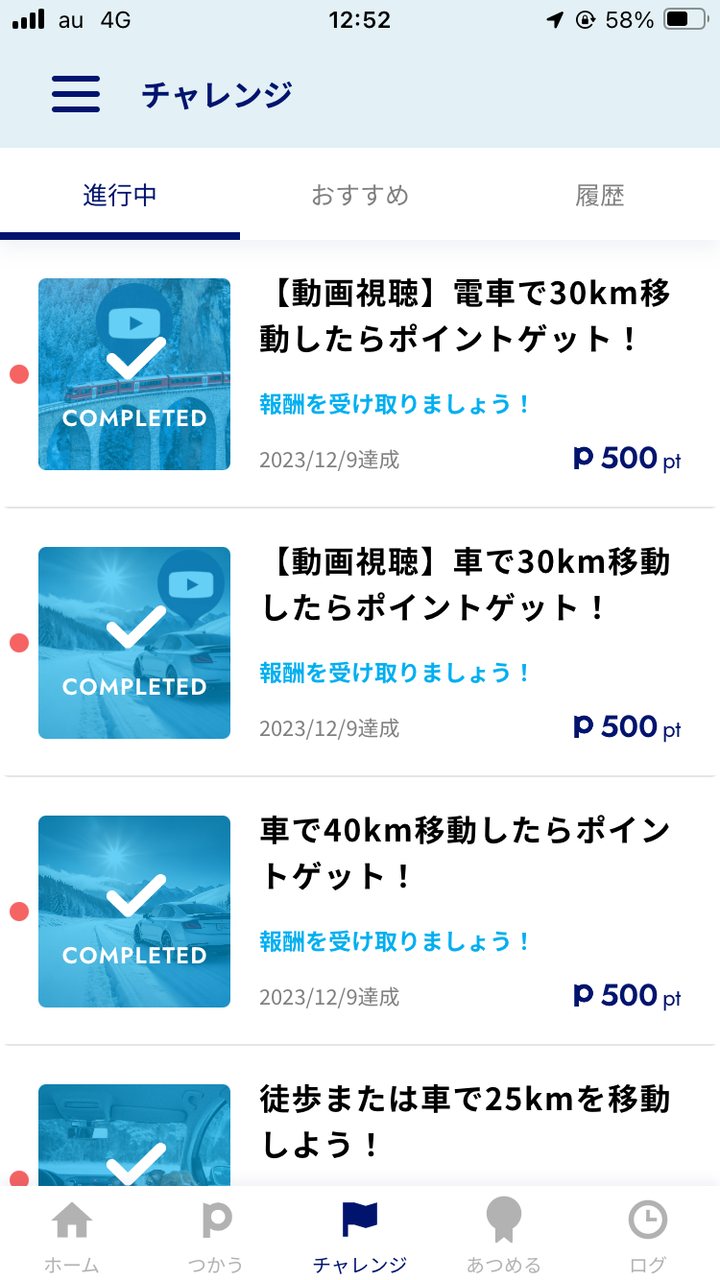Tap the チャレンジ tab in bottom navigation
720x1280 pixels.
pos(360,1236)
